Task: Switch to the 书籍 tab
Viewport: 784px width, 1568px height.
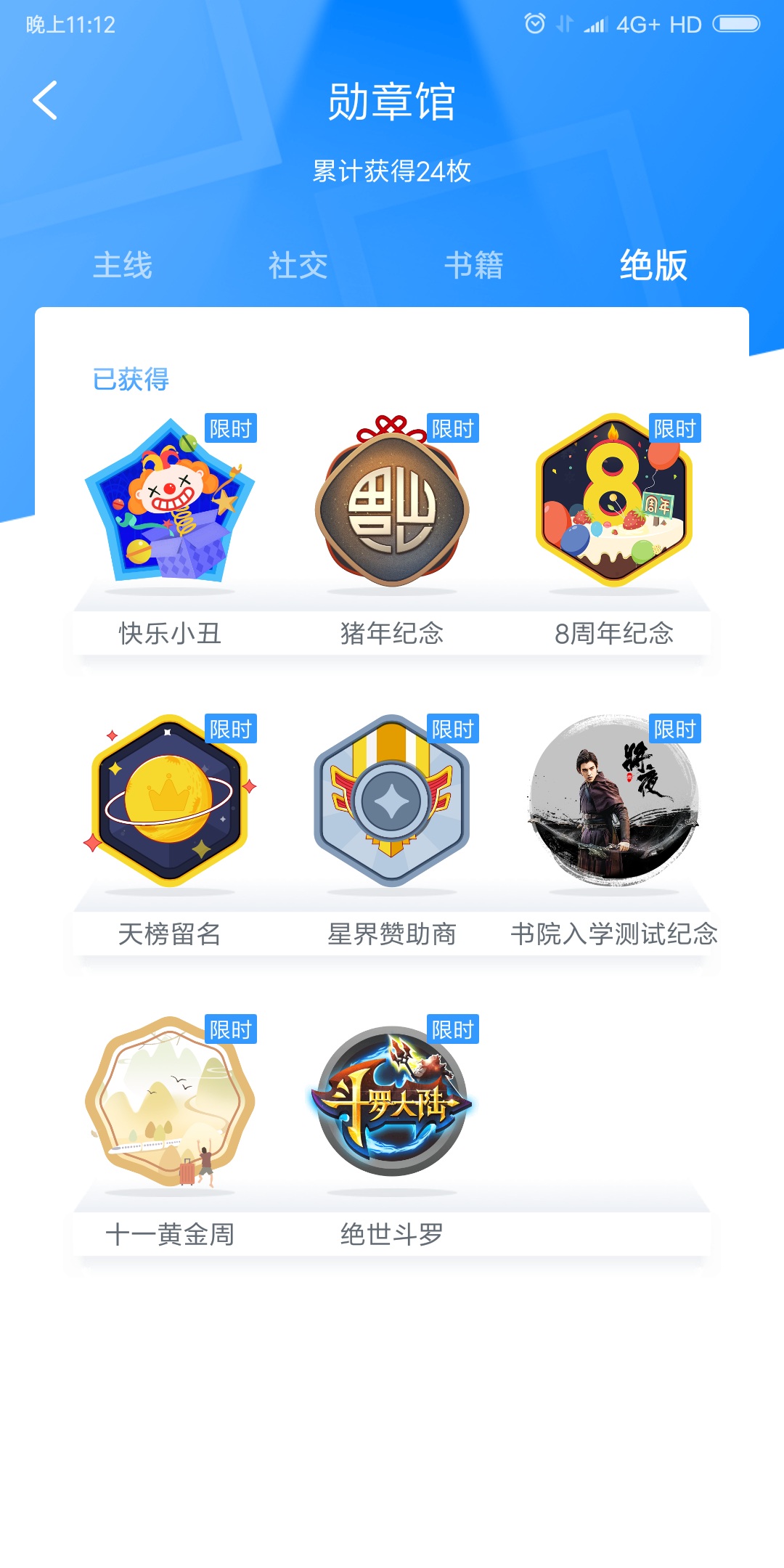Action: coord(474,265)
